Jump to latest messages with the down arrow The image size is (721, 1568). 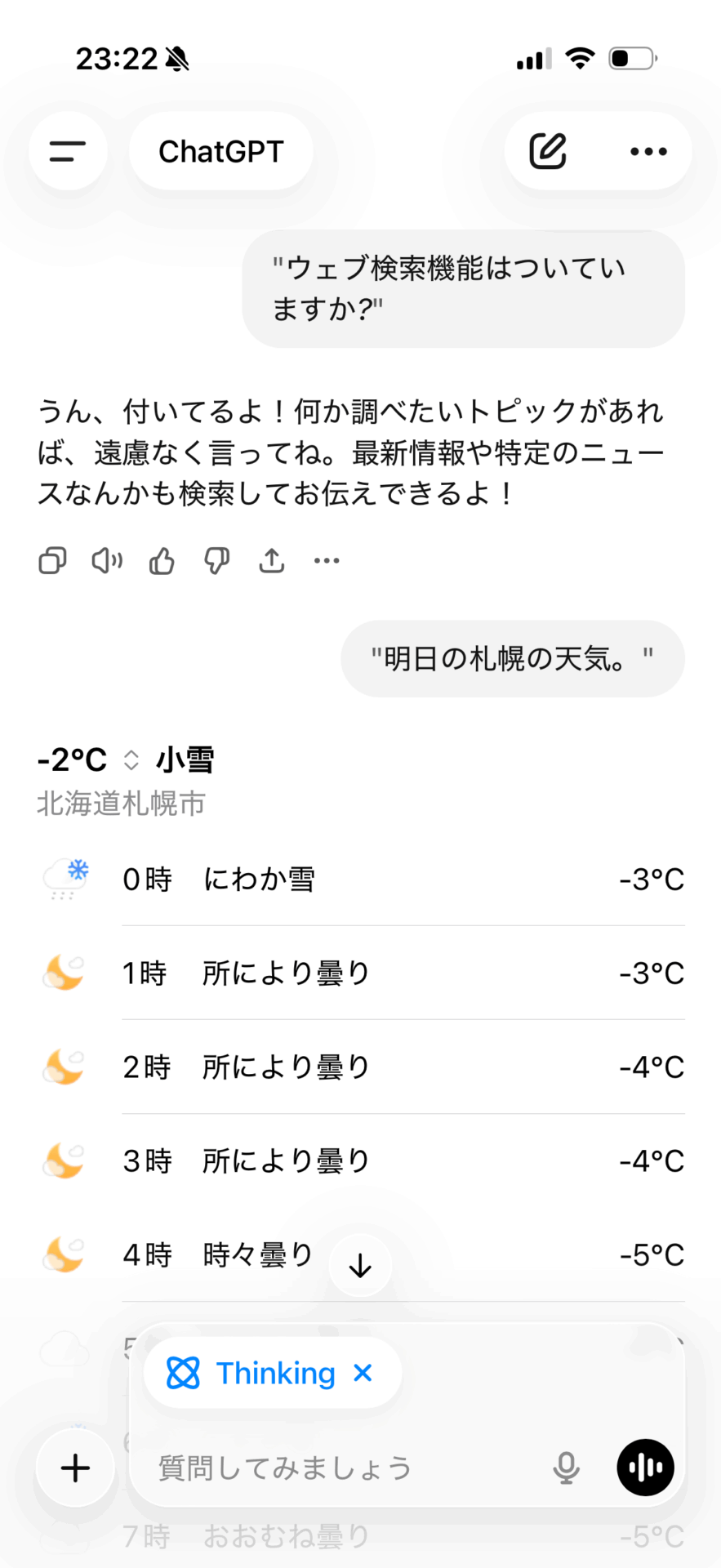tap(360, 1264)
